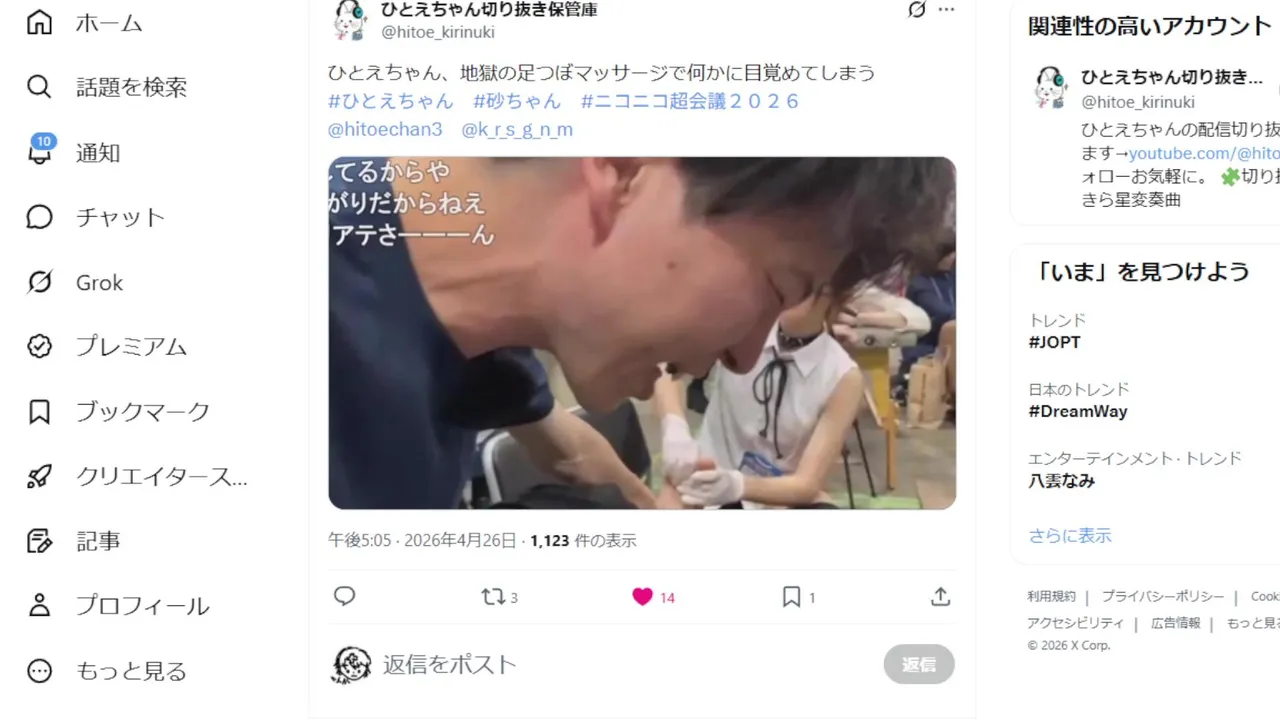Open the @hitoechan3 mention
This screenshot has width=1280, height=720.
[x=384, y=129]
